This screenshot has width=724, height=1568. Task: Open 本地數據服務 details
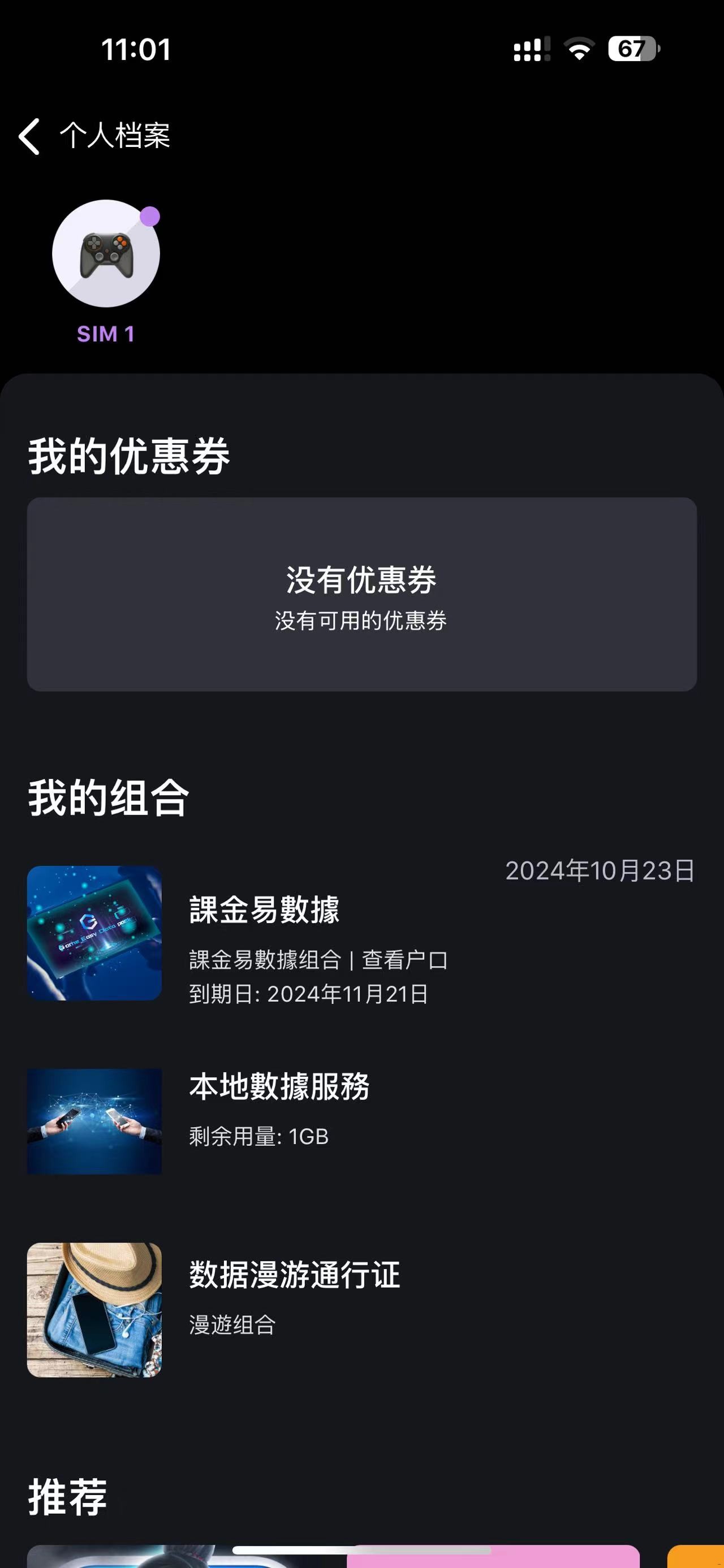[x=279, y=1088]
